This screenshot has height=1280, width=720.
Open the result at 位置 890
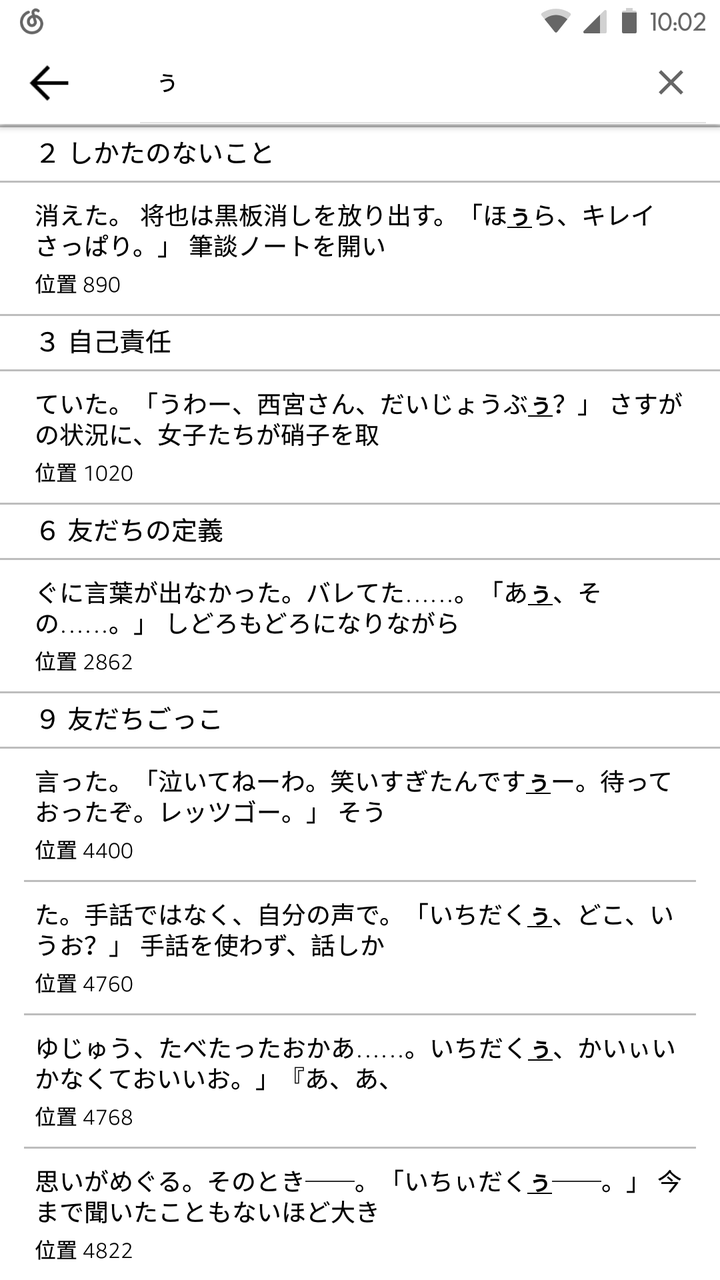(x=360, y=248)
